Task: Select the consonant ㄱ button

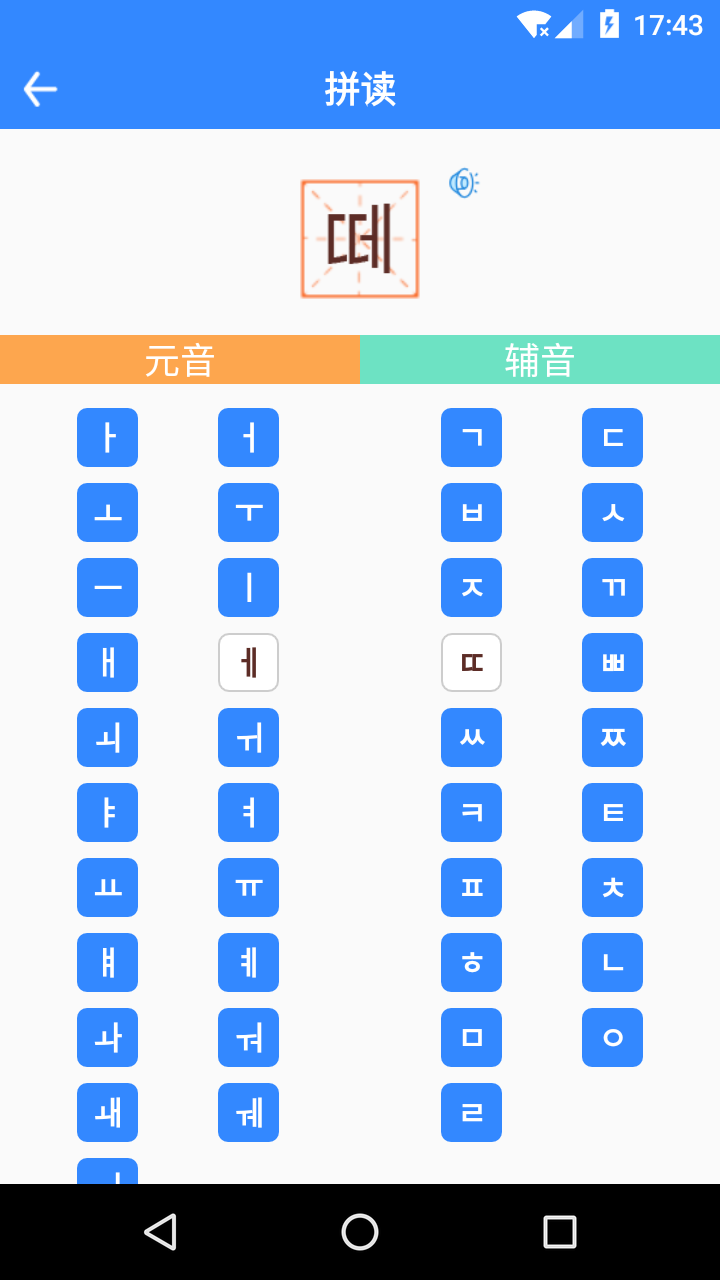Action: [471, 437]
